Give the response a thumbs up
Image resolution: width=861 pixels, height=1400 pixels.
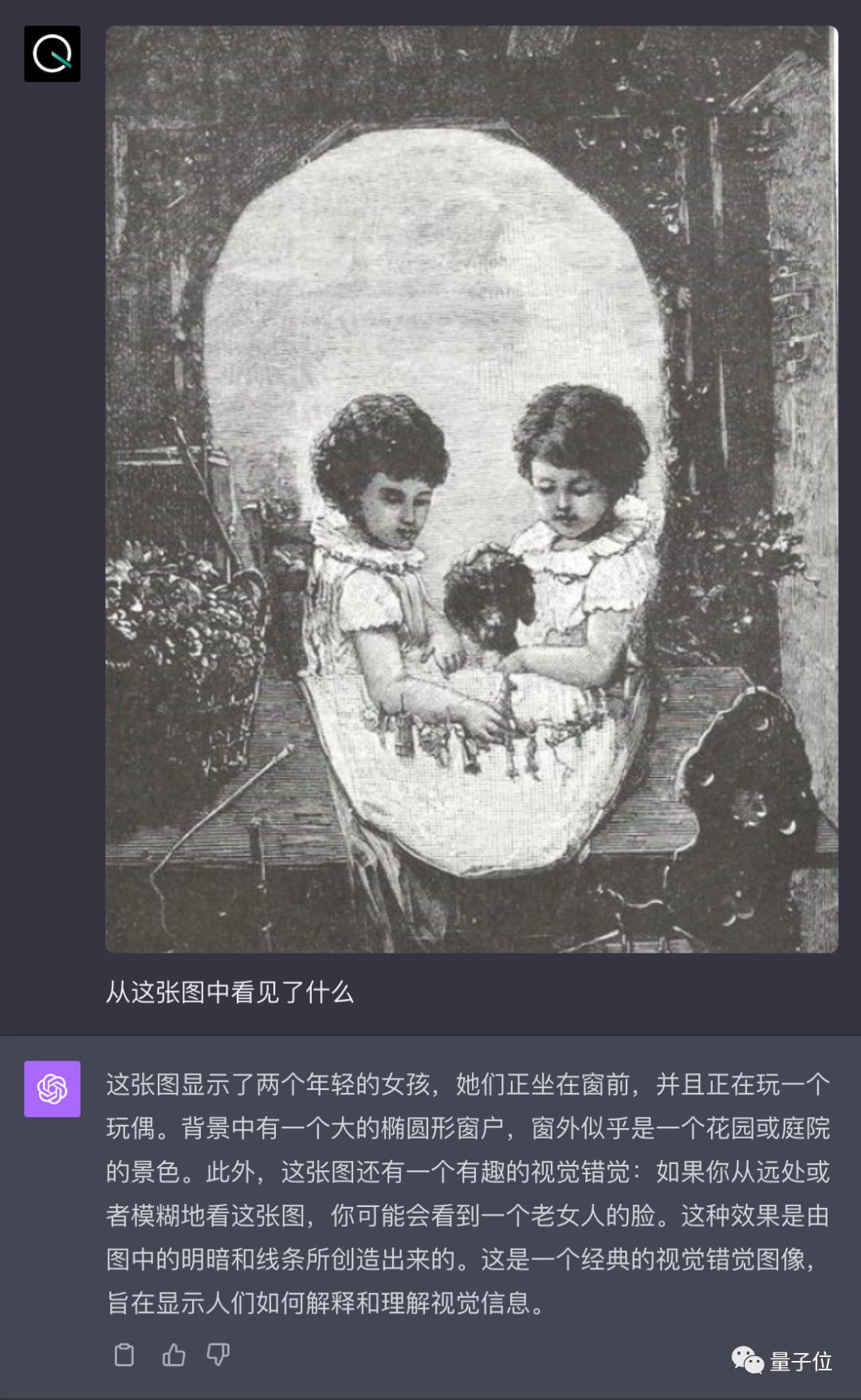tap(173, 1355)
